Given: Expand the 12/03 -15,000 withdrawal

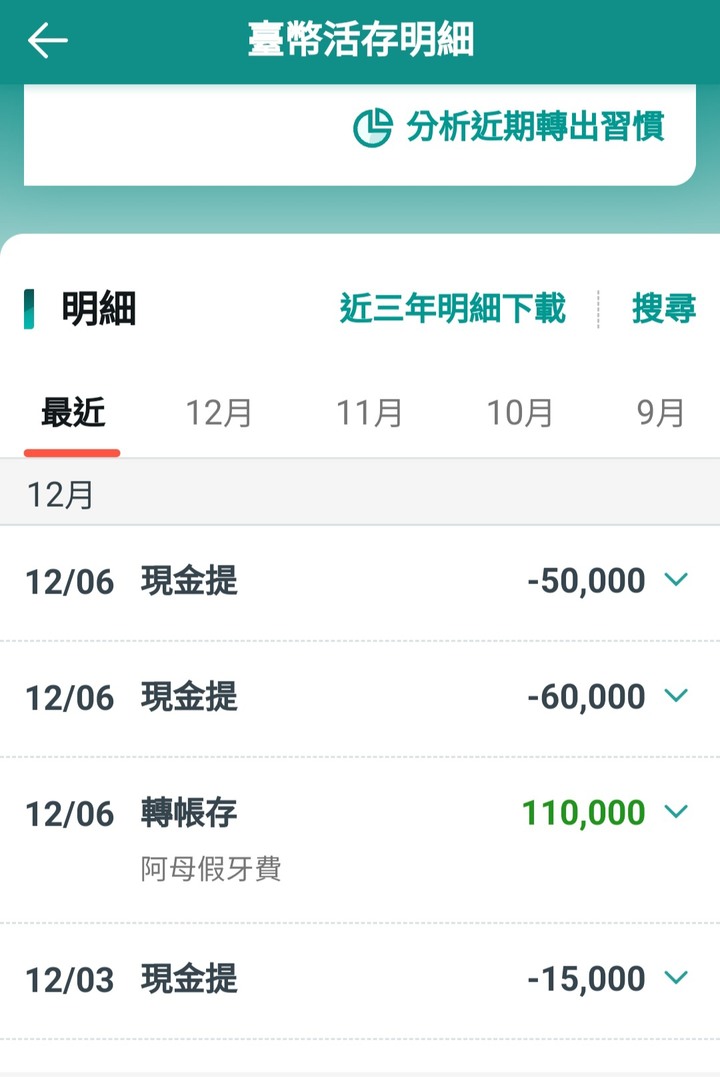Looking at the screenshot, I should tap(677, 978).
